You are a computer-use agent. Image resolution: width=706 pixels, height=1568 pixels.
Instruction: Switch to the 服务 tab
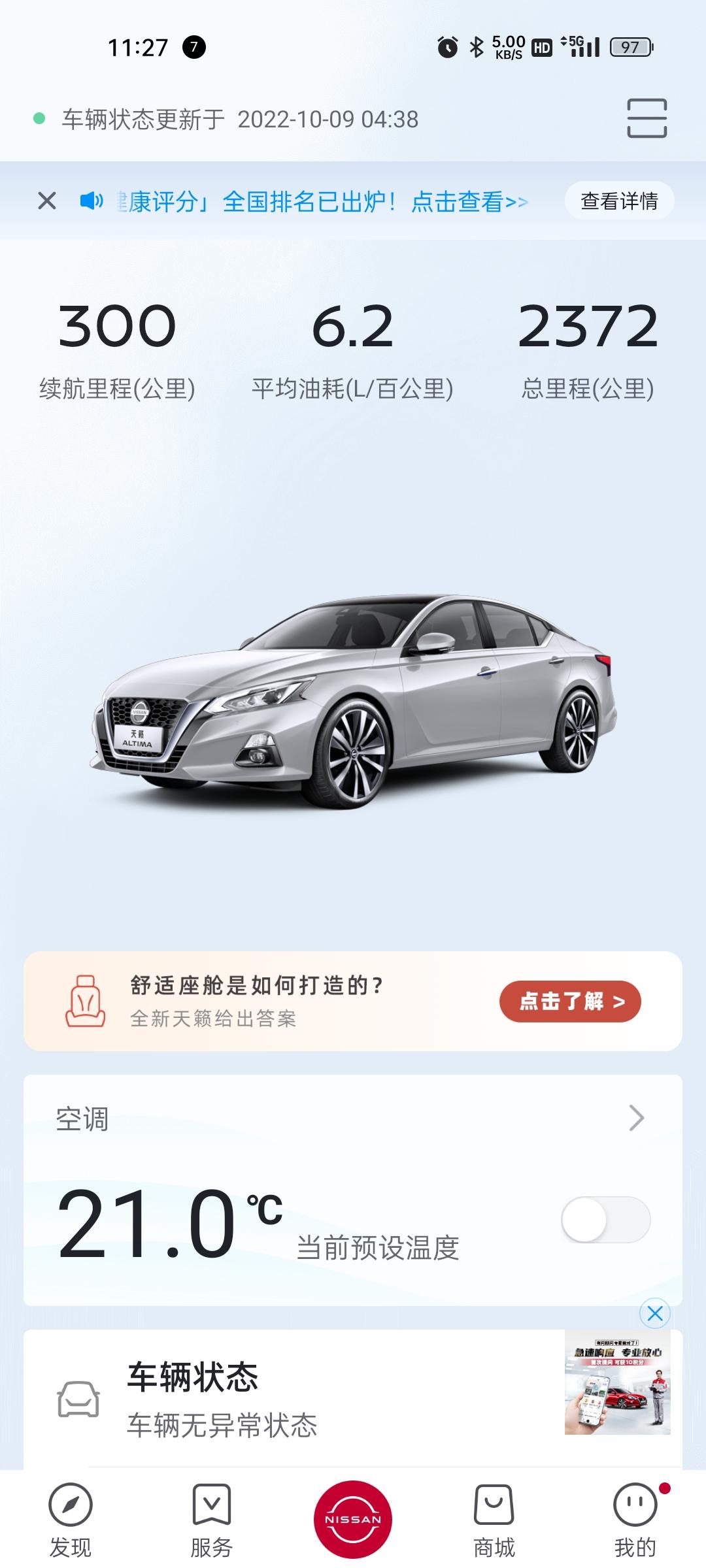[212, 1520]
